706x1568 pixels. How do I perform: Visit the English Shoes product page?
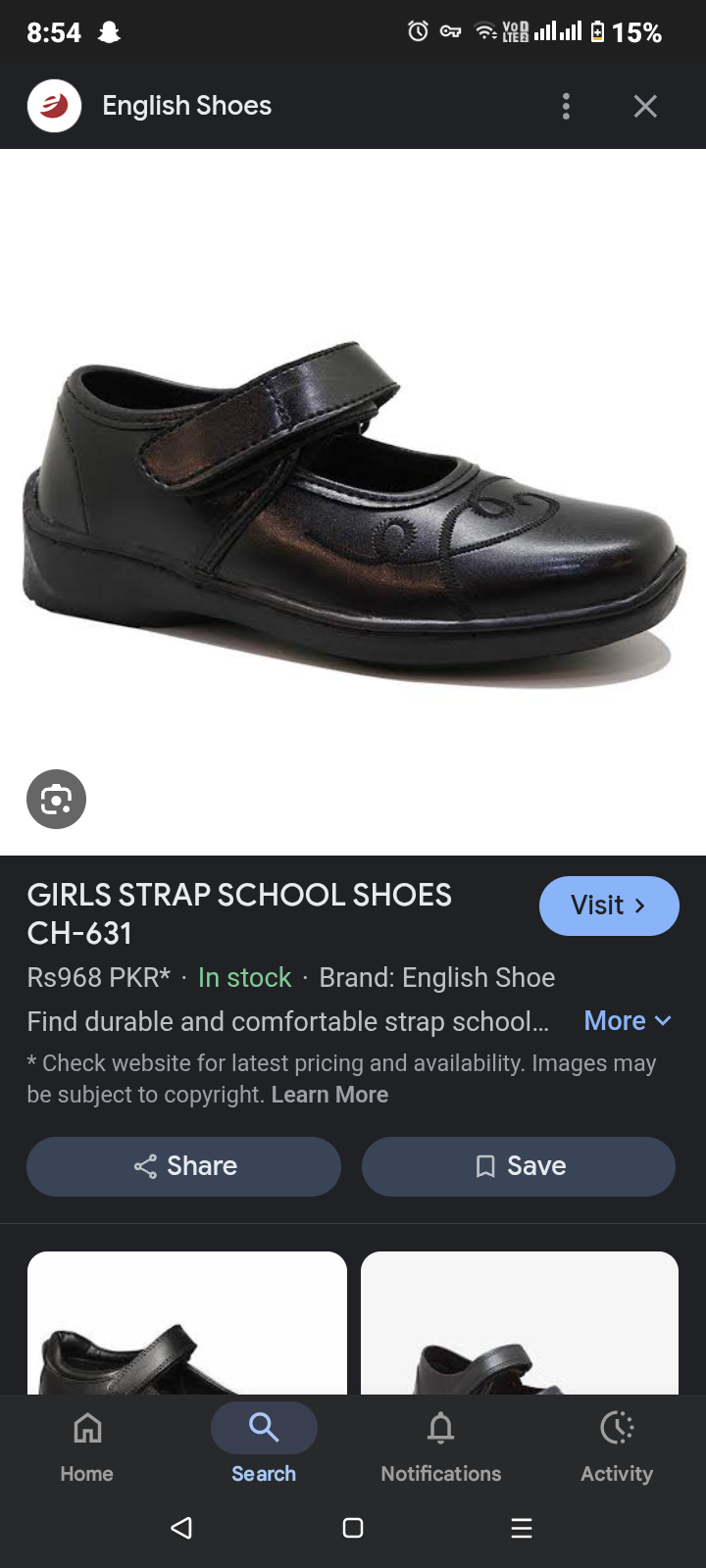pos(608,906)
